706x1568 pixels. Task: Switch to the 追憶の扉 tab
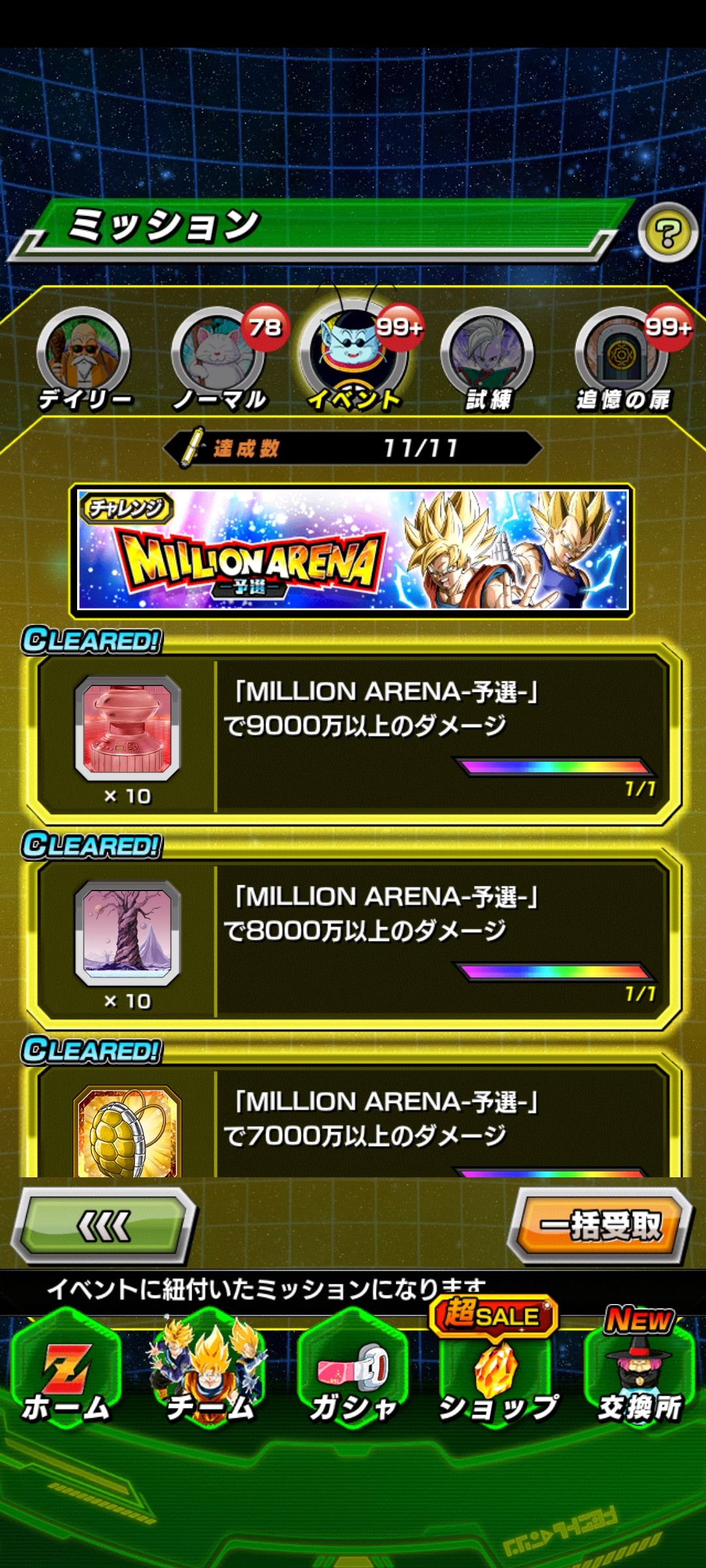point(623,359)
